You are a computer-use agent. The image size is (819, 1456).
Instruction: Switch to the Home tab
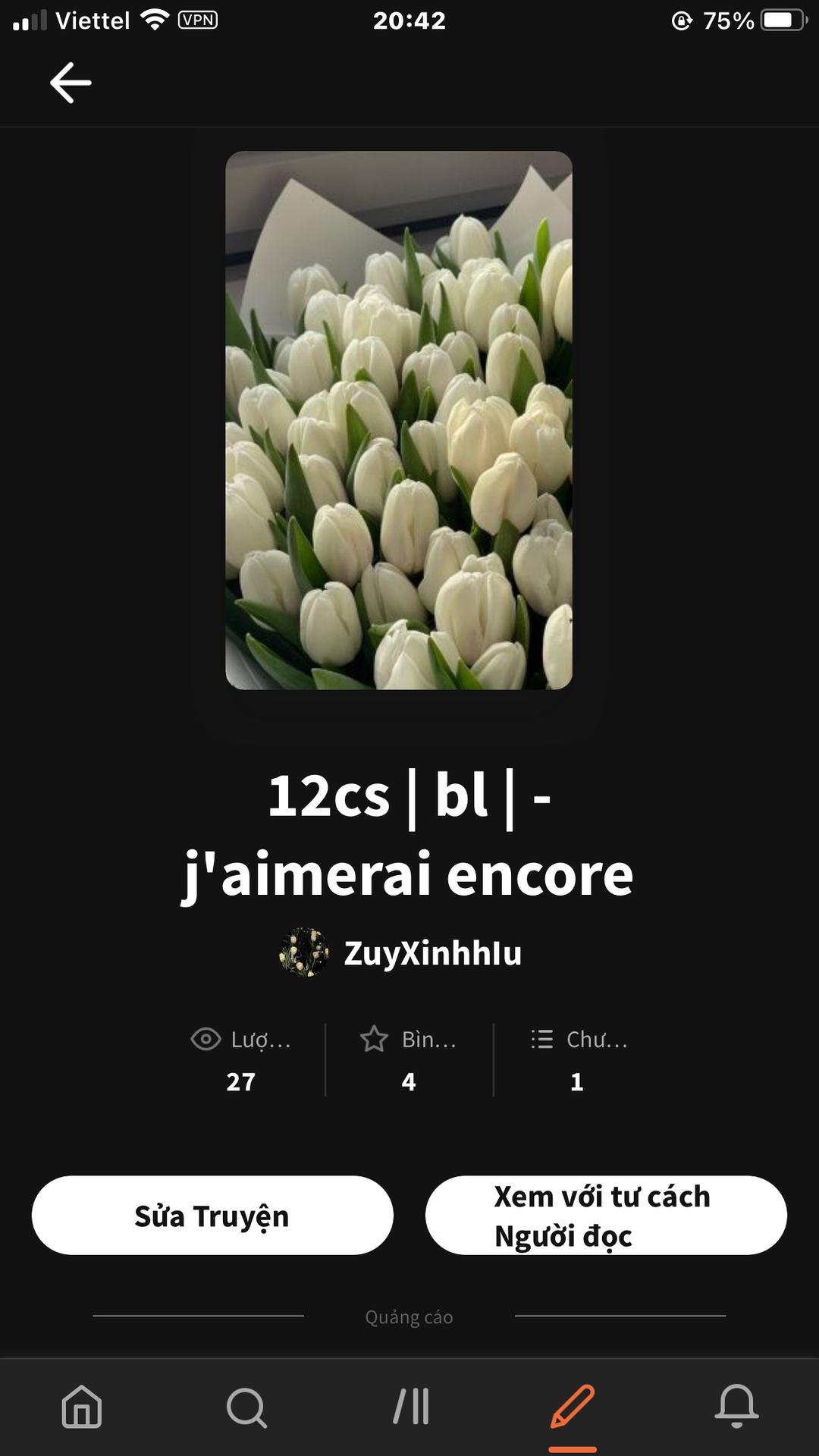[x=82, y=1407]
